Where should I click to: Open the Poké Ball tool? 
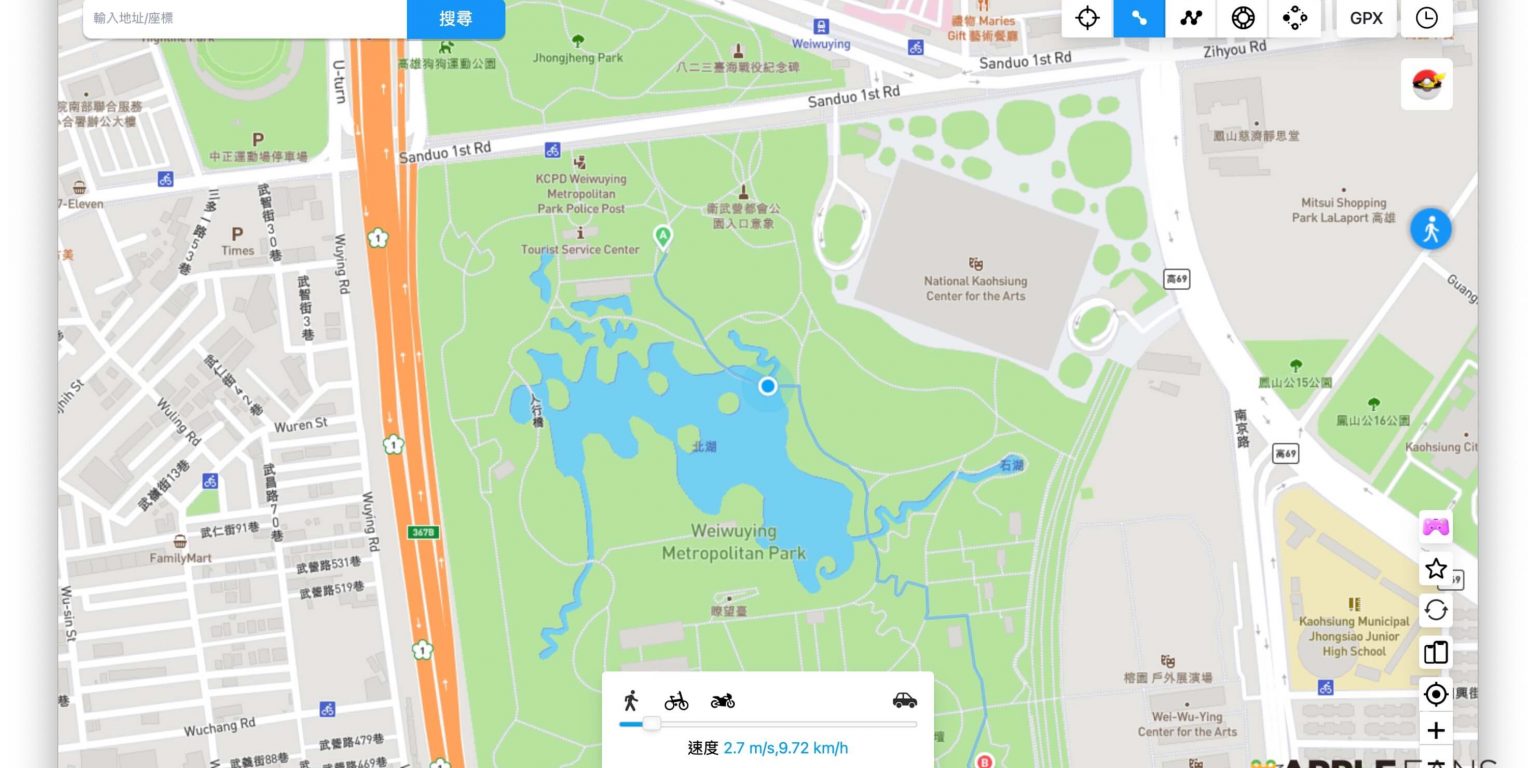coord(1427,84)
